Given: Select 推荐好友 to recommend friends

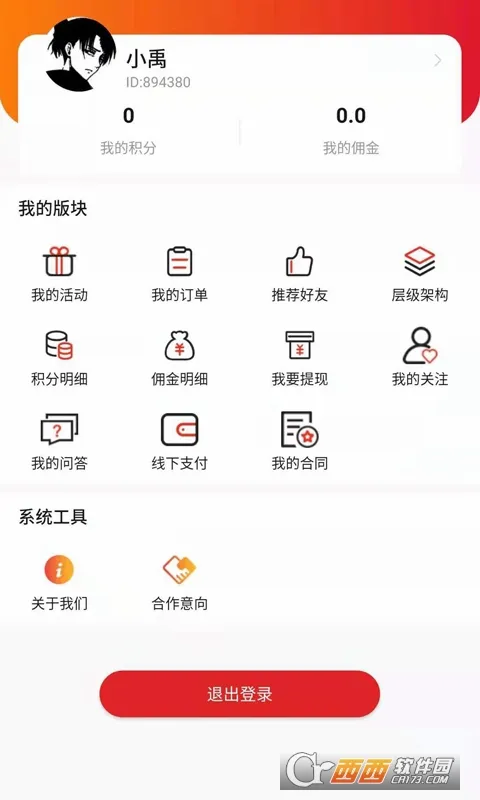Looking at the screenshot, I should pos(299,274).
